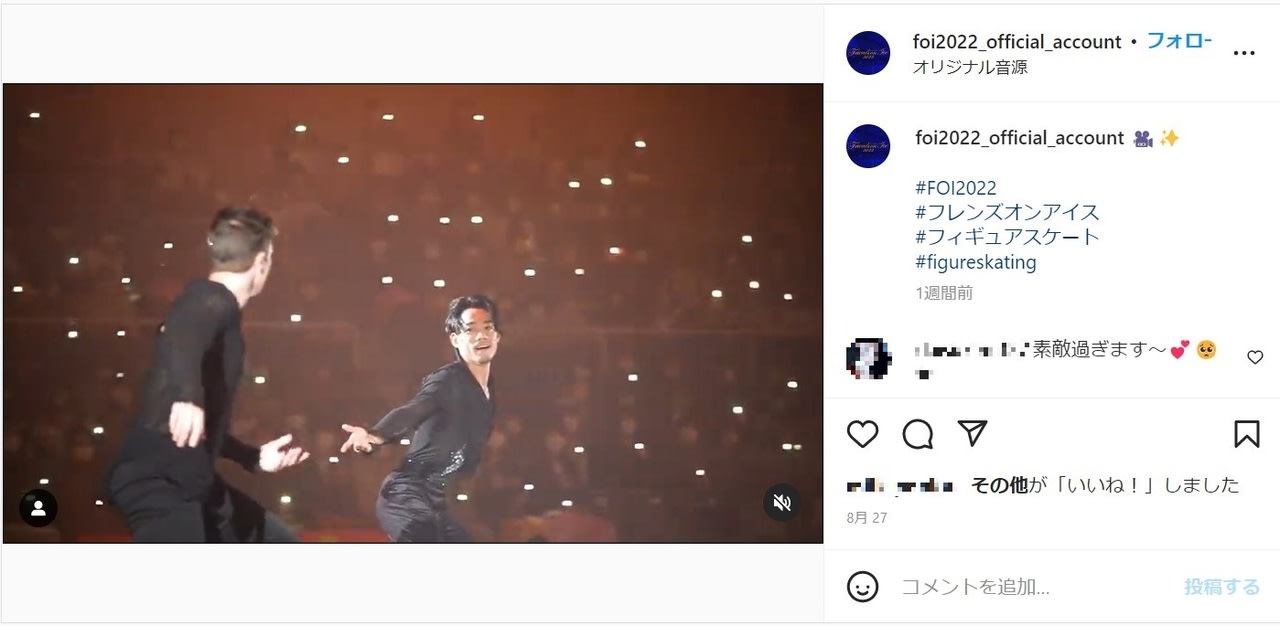Pause the skating video

click(412, 313)
